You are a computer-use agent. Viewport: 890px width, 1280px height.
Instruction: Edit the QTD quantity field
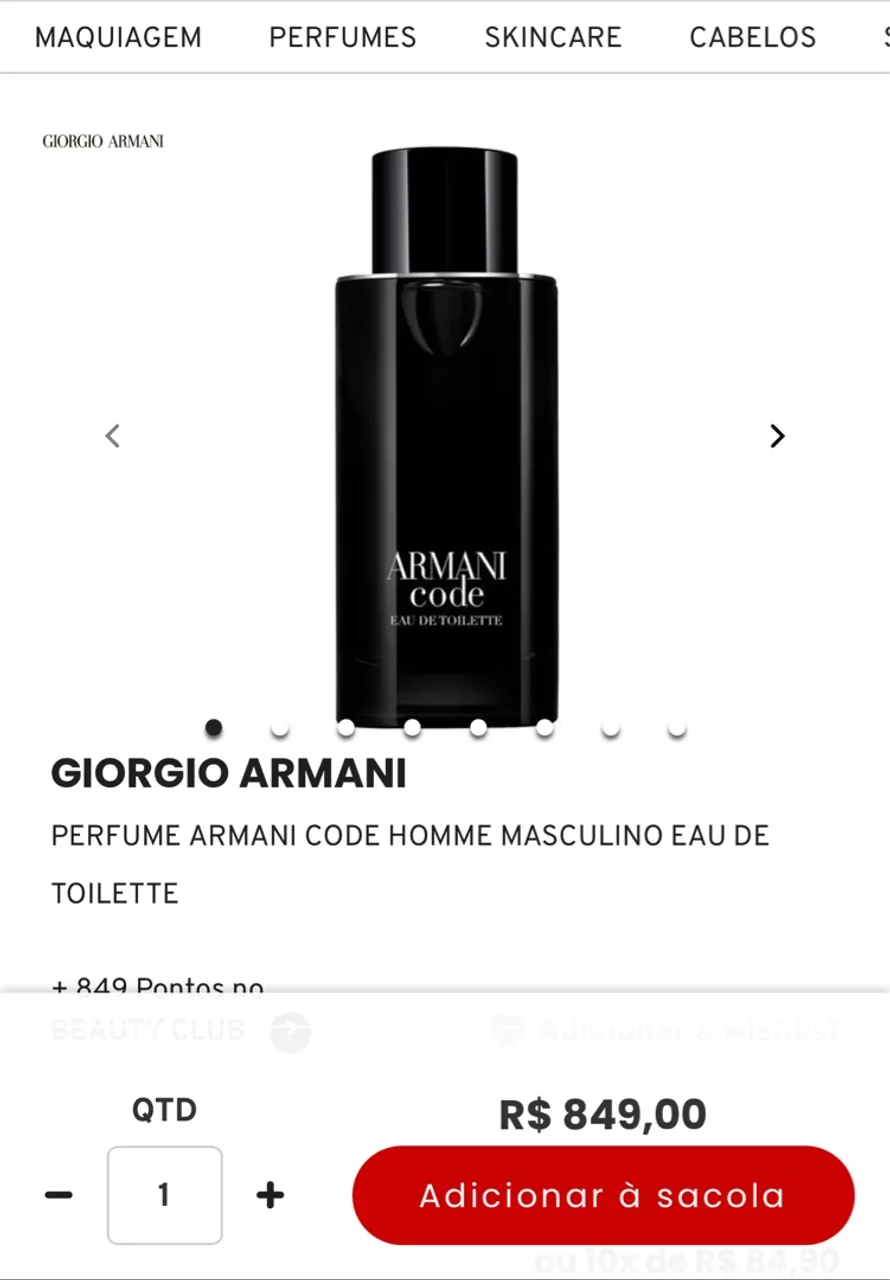pos(165,1195)
